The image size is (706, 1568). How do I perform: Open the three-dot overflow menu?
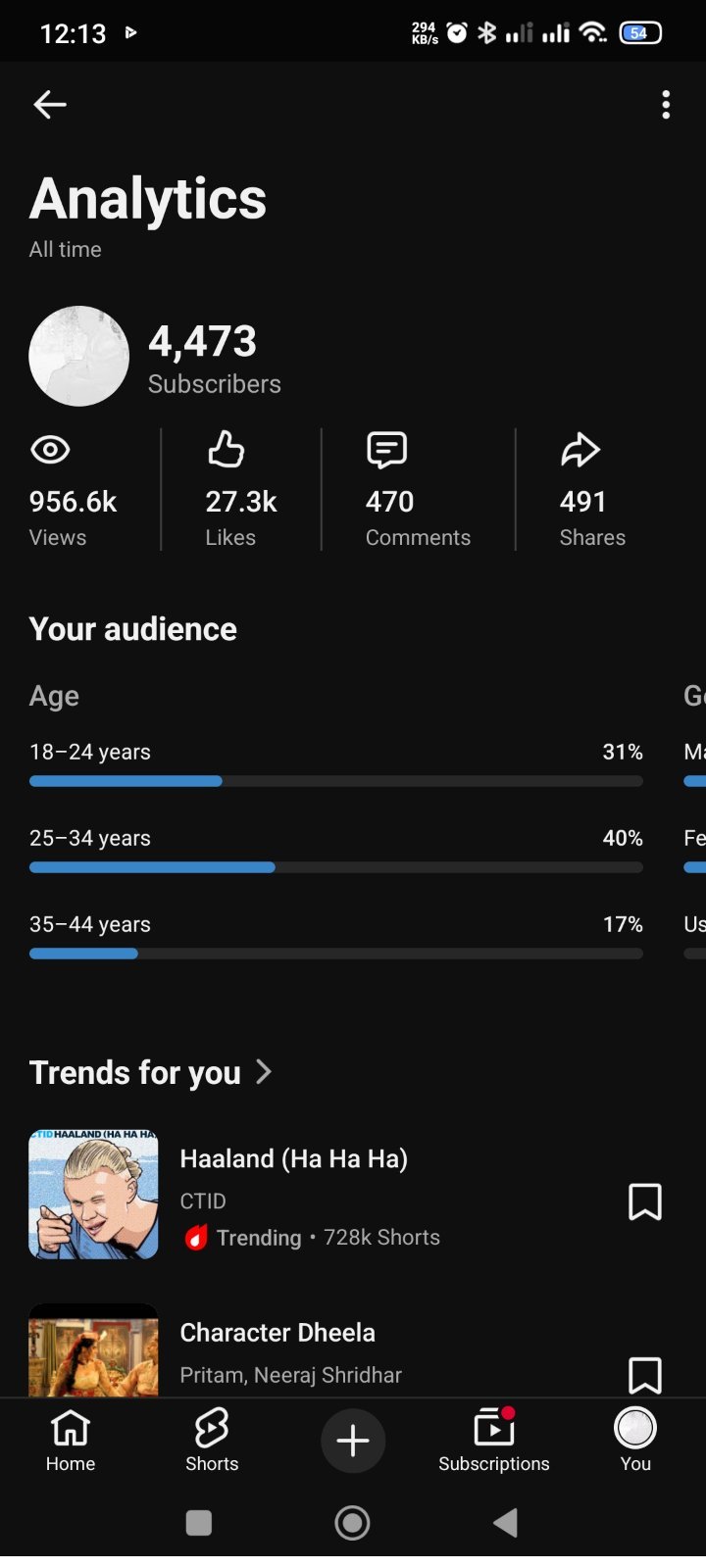coord(666,105)
